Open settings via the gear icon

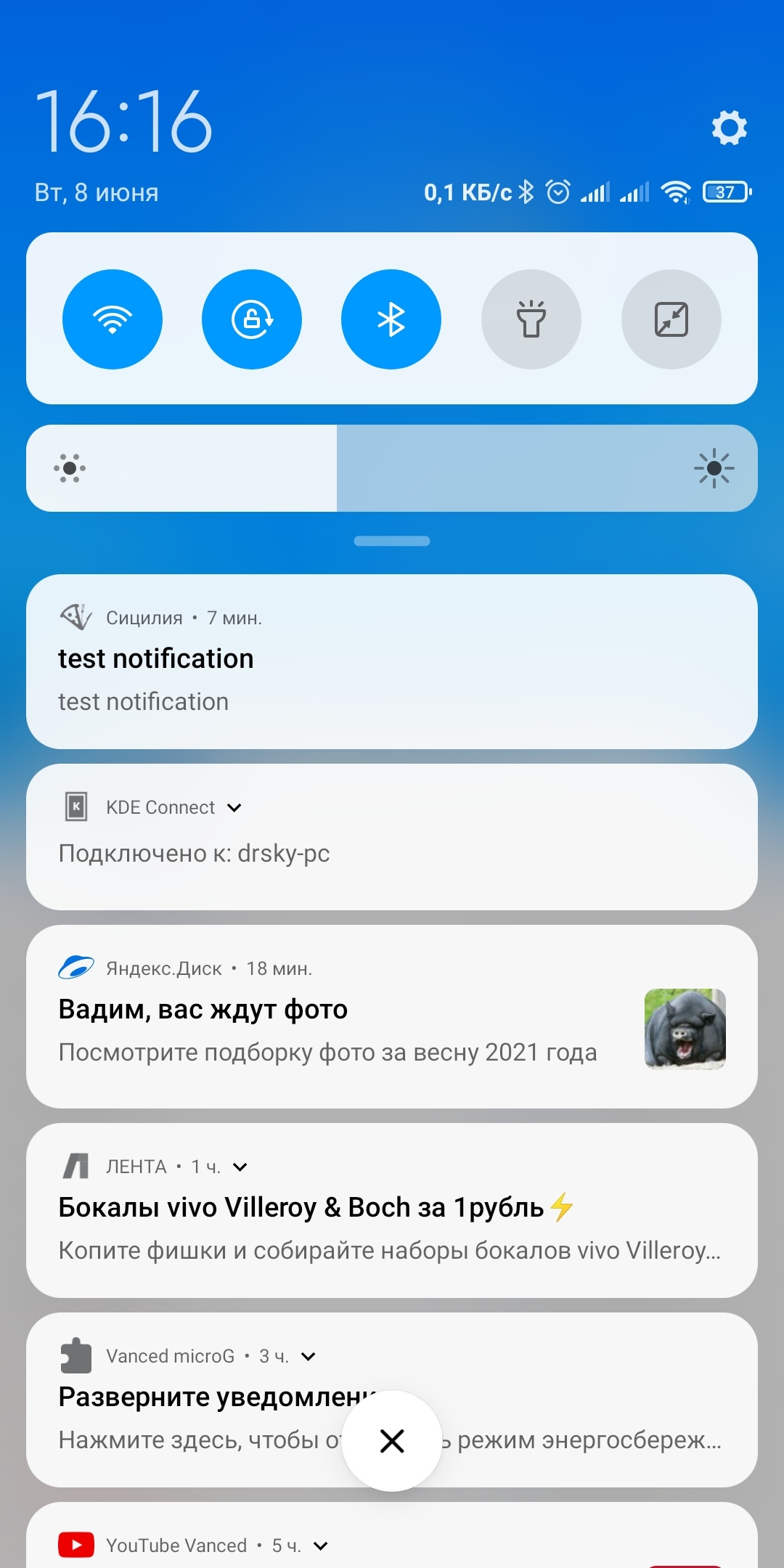[x=729, y=128]
